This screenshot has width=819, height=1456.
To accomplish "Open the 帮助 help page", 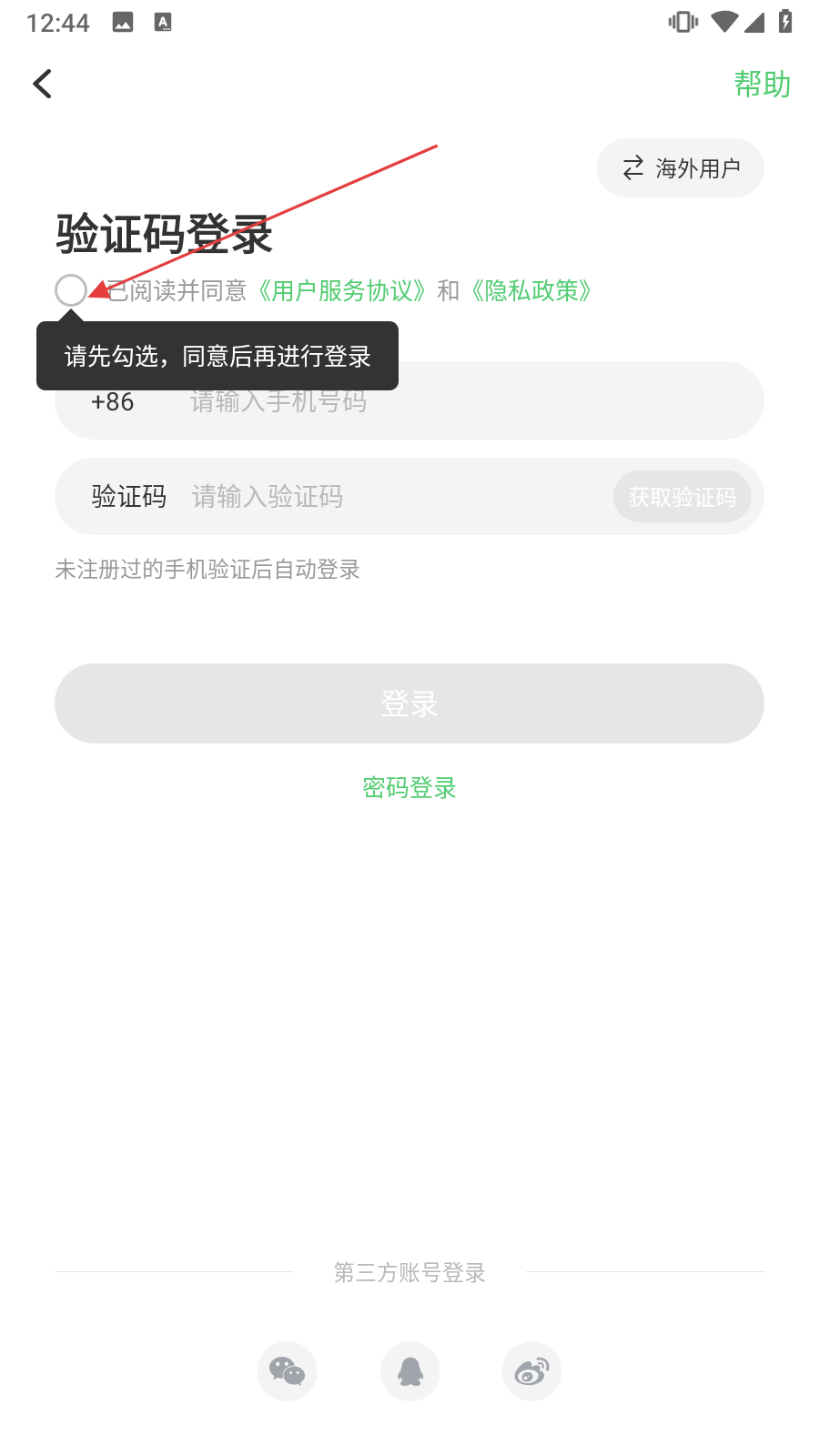I will coord(763,84).
